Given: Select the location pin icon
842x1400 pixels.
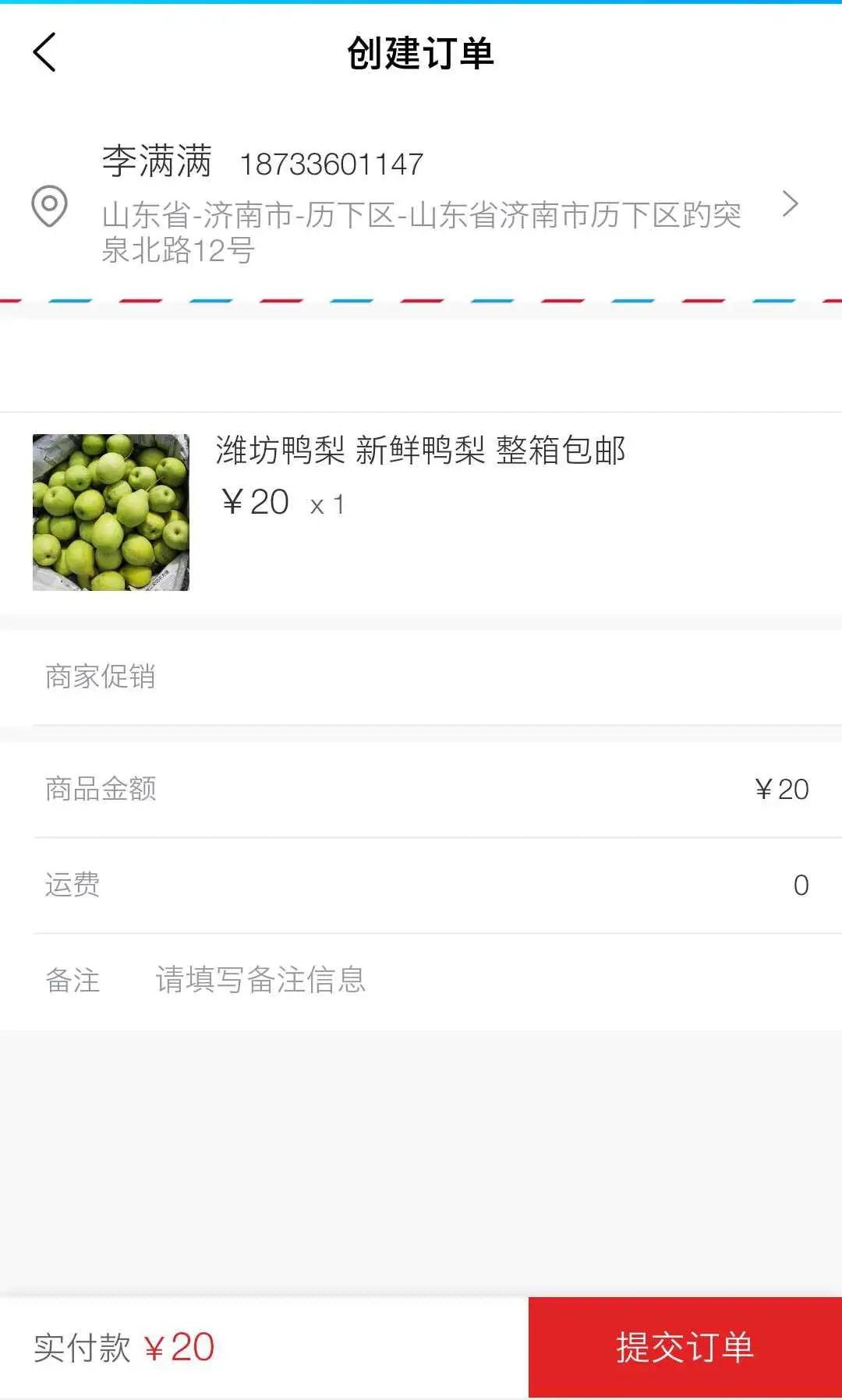Looking at the screenshot, I should click(x=49, y=204).
